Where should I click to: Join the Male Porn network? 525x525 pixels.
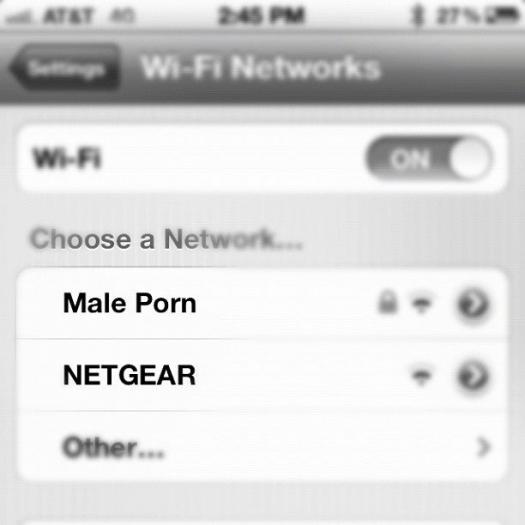[262, 304]
